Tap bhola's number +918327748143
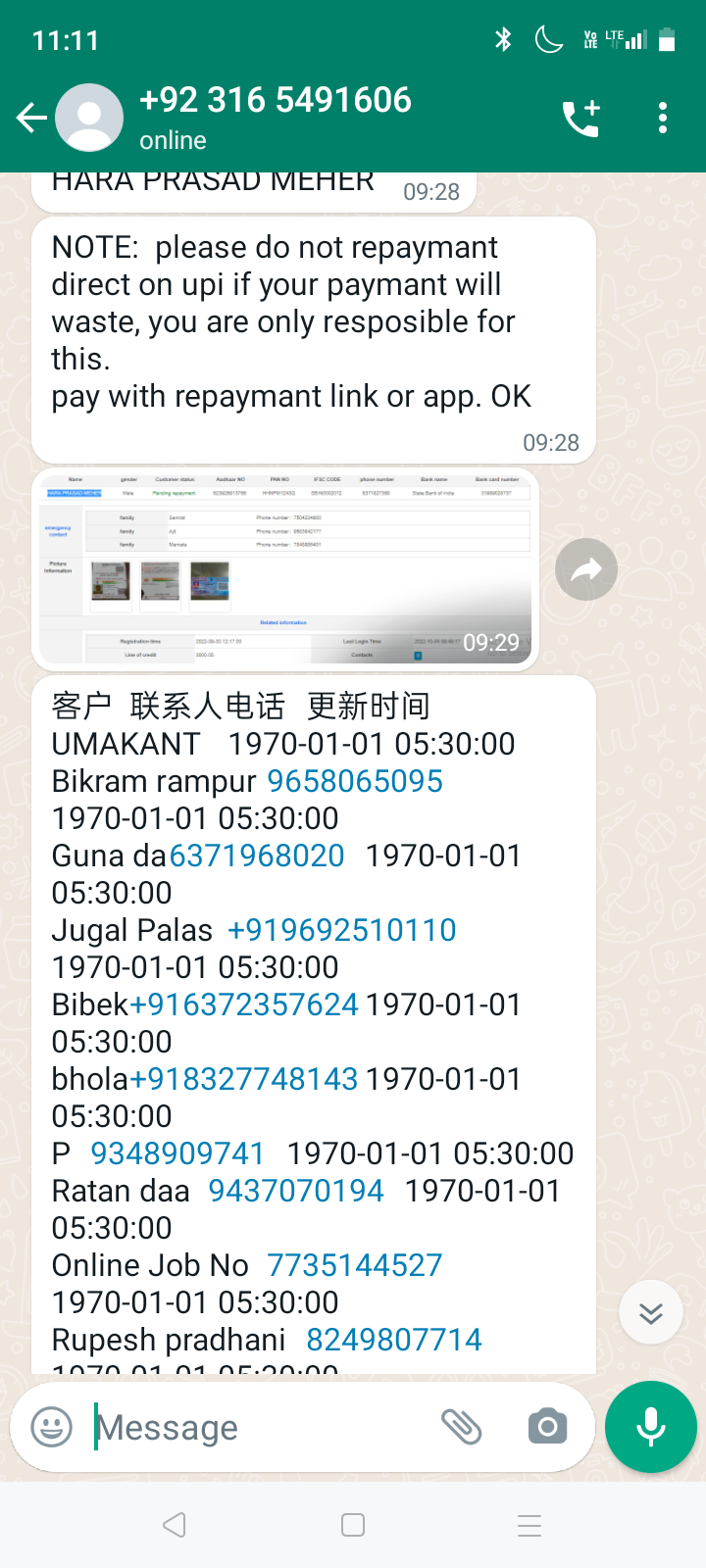706x1568 pixels. click(244, 1079)
